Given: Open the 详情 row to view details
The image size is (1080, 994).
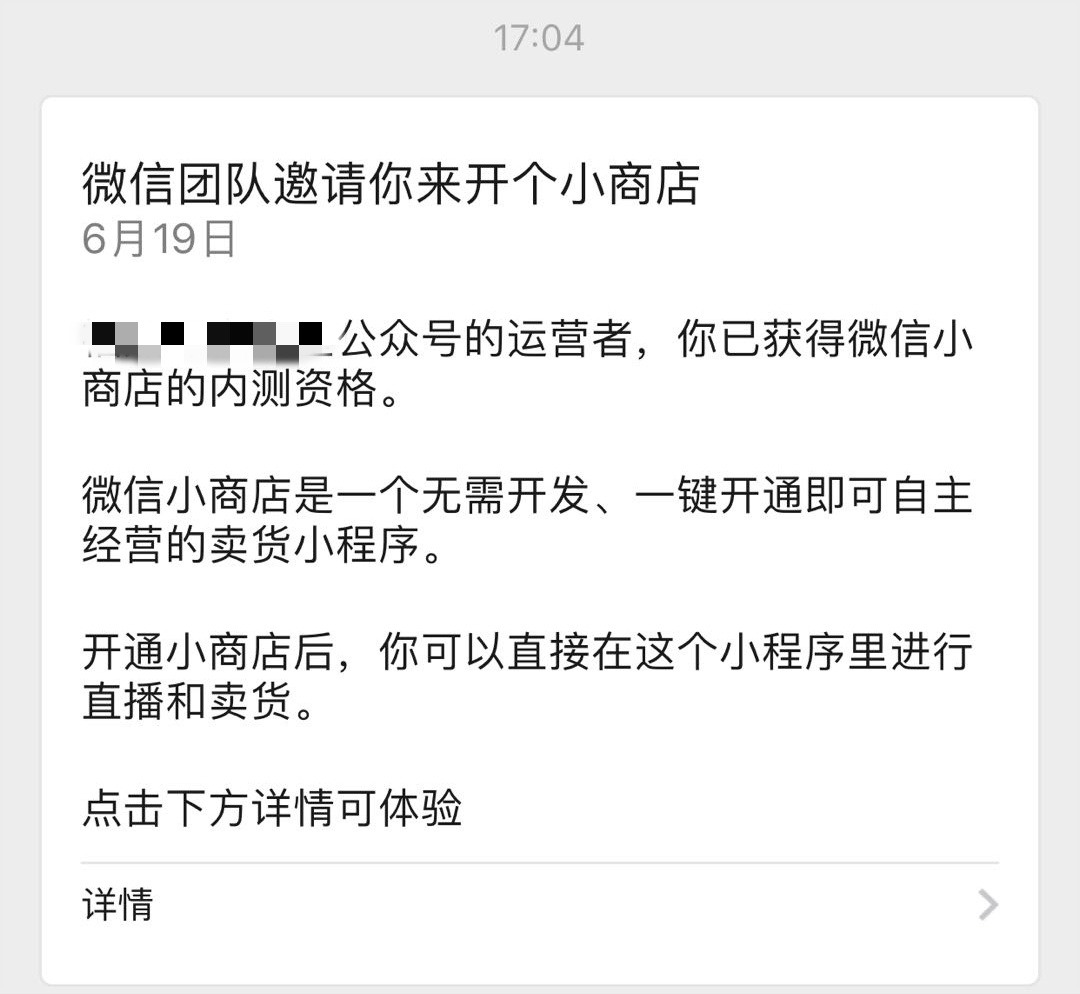Looking at the screenshot, I should click(539, 906).
